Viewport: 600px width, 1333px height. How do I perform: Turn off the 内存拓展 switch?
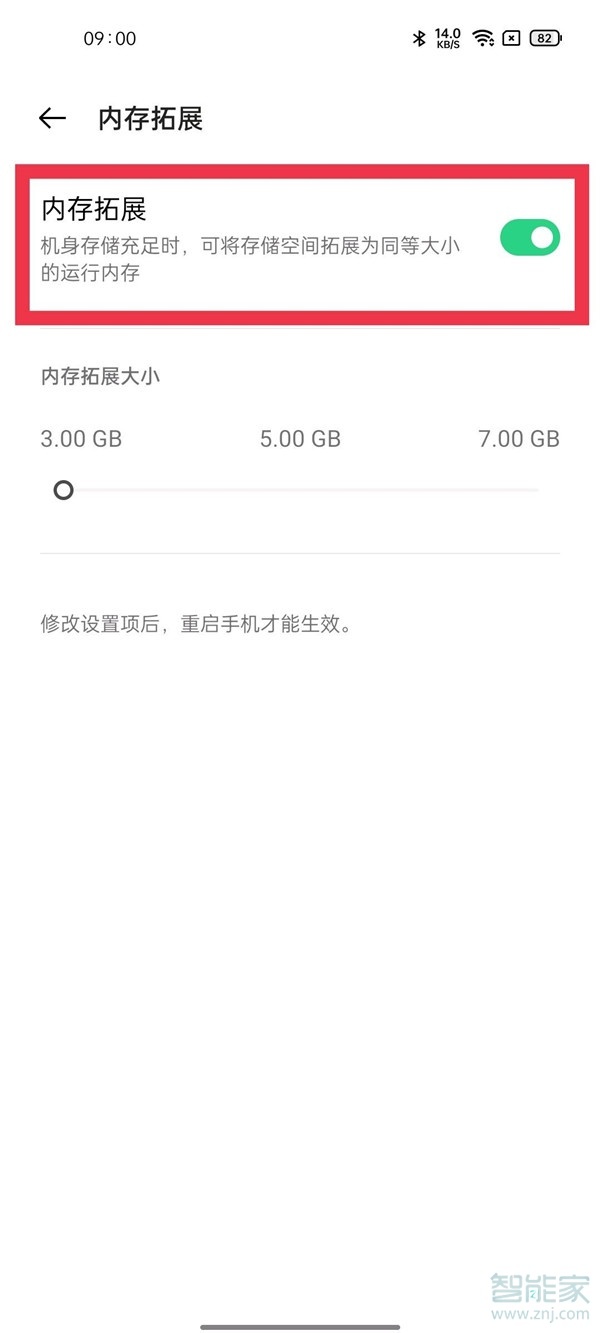529,238
